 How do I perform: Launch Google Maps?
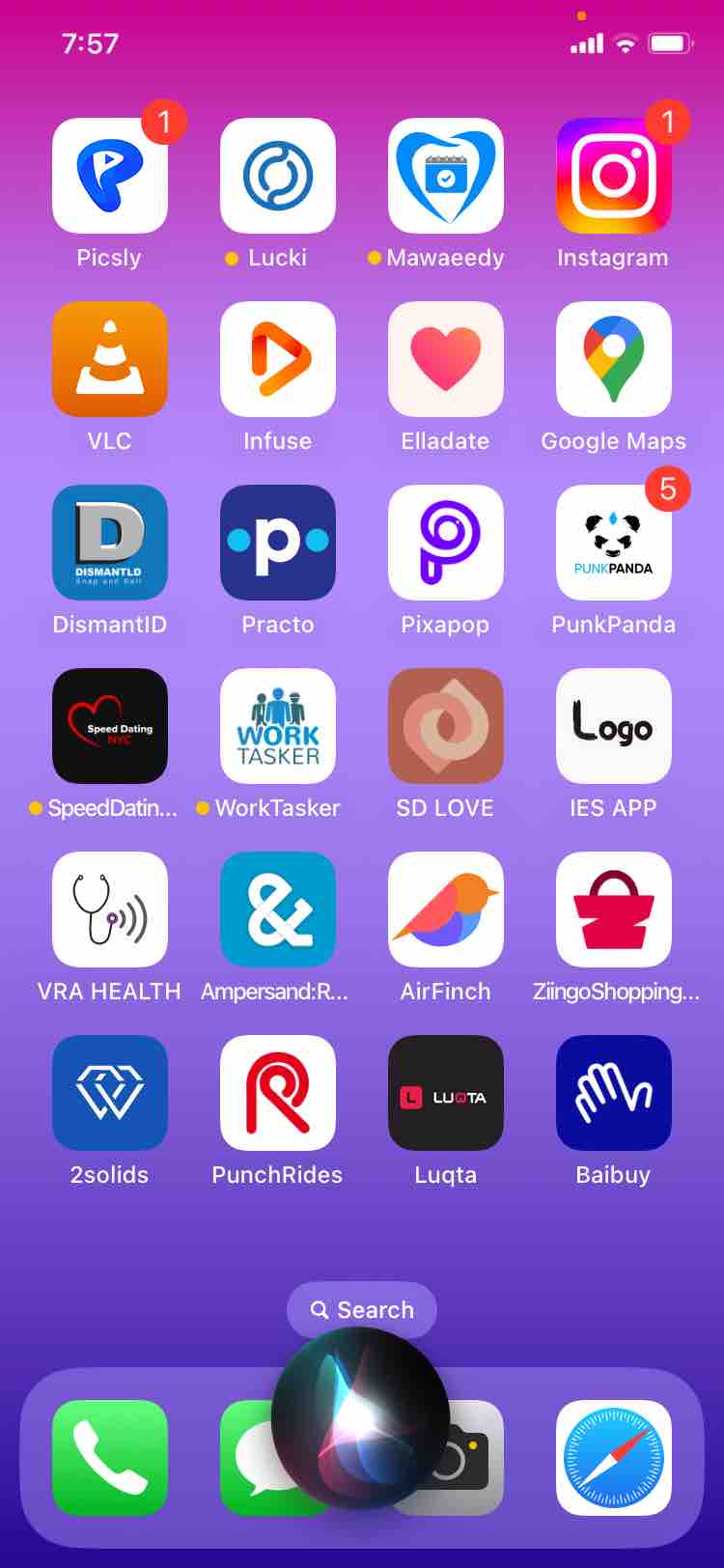(x=614, y=359)
